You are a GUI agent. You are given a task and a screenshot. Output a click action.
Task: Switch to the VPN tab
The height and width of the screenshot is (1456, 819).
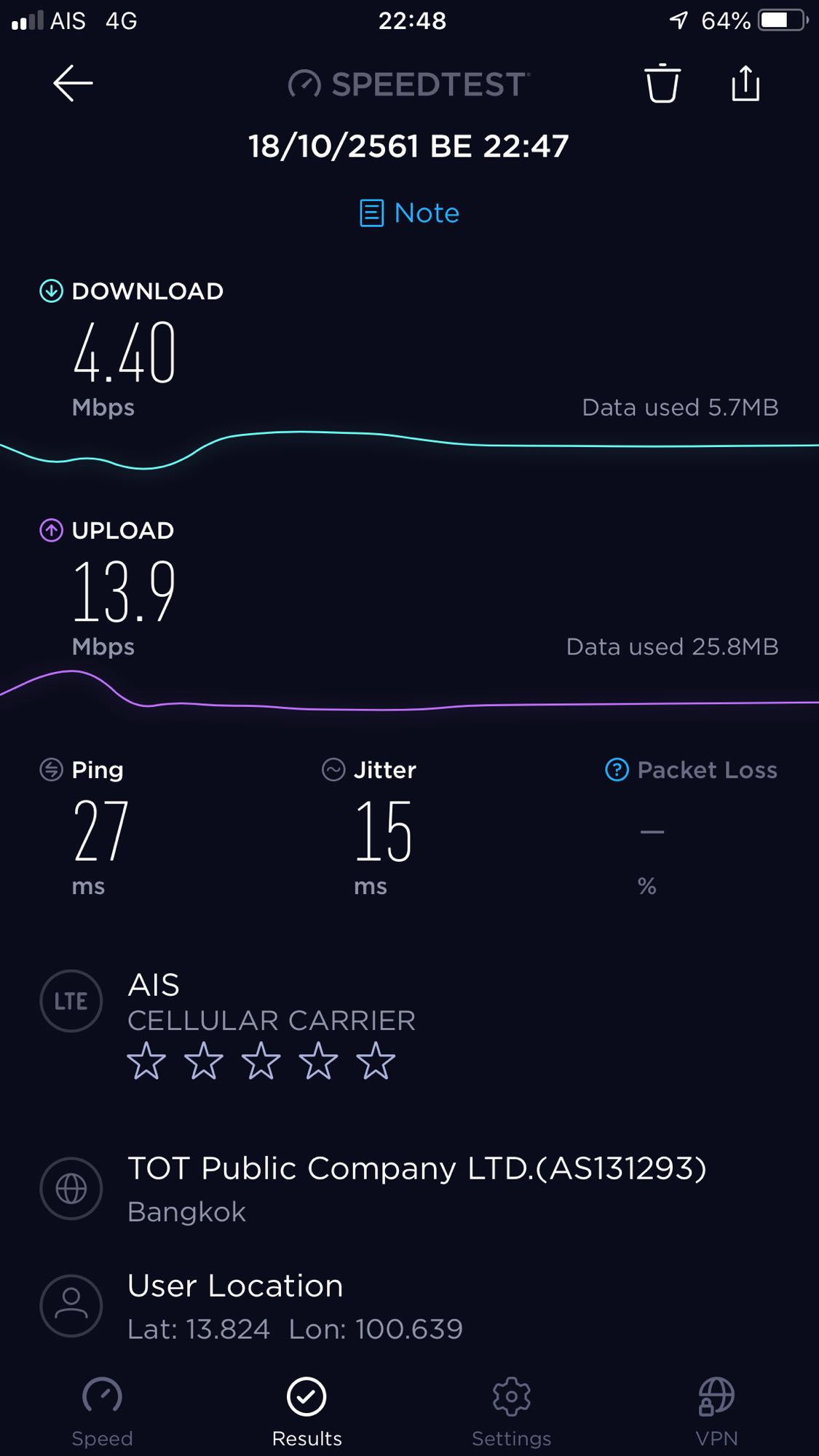point(716,1411)
